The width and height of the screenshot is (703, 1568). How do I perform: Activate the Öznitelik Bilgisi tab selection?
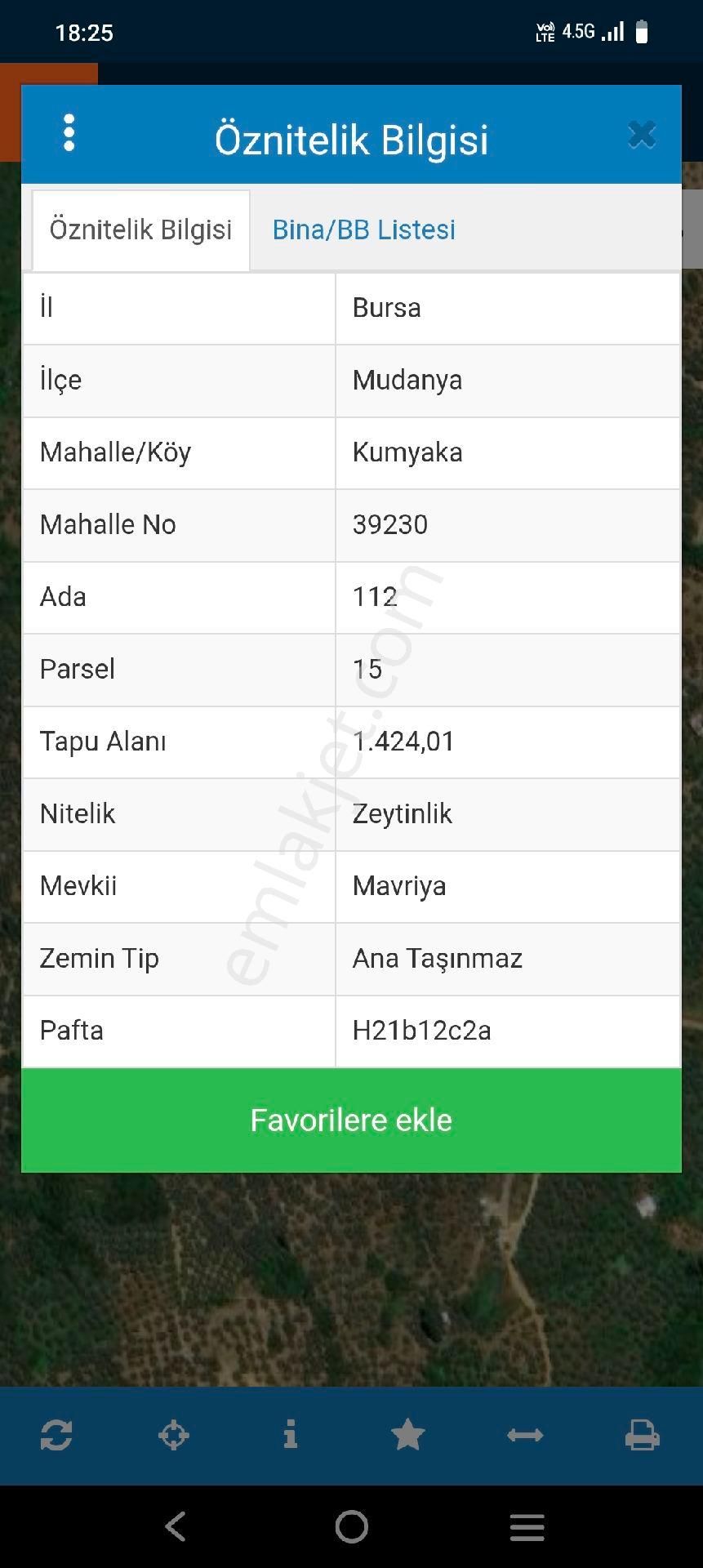click(140, 229)
